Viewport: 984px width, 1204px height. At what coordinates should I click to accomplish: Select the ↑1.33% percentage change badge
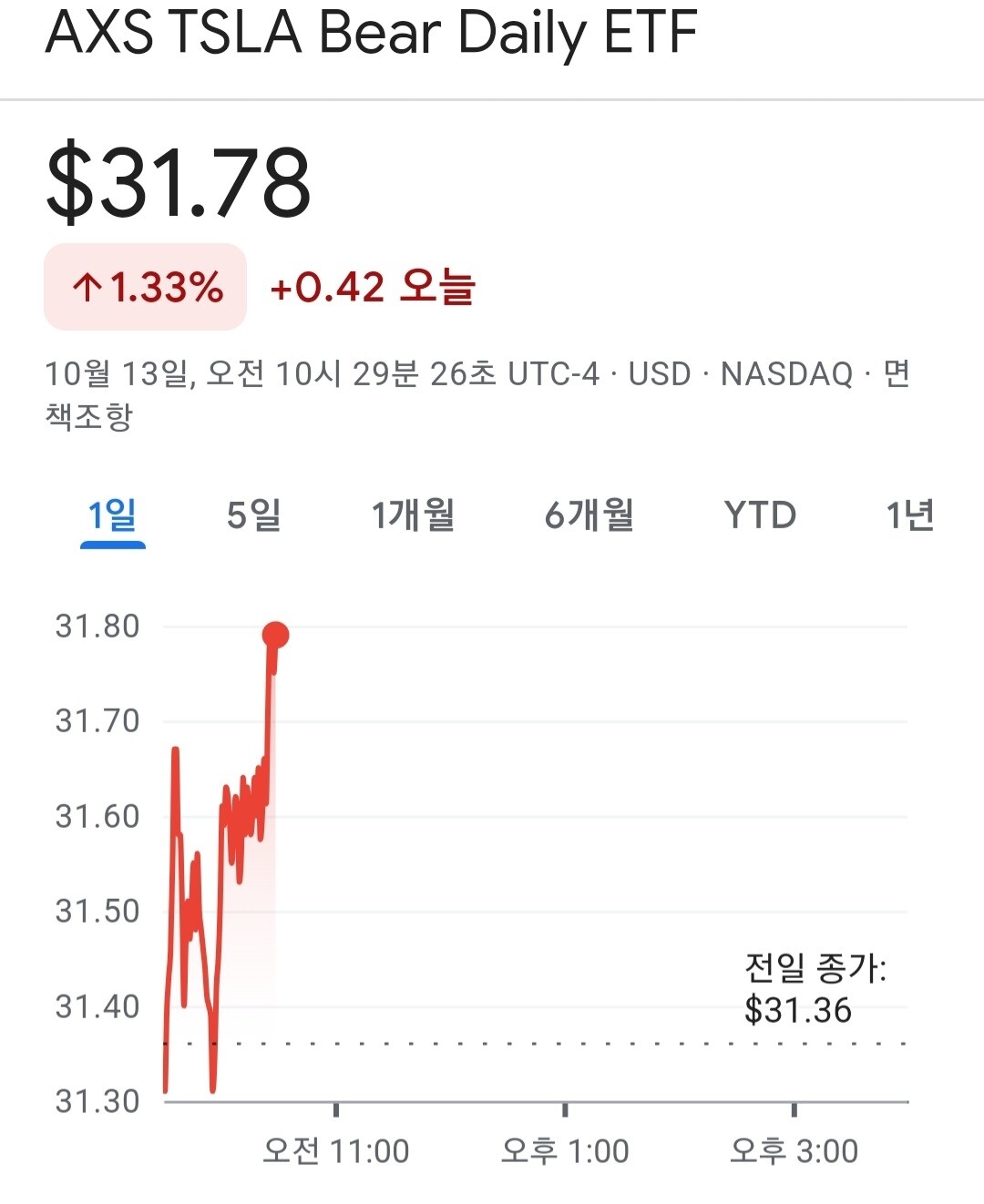coord(146,288)
